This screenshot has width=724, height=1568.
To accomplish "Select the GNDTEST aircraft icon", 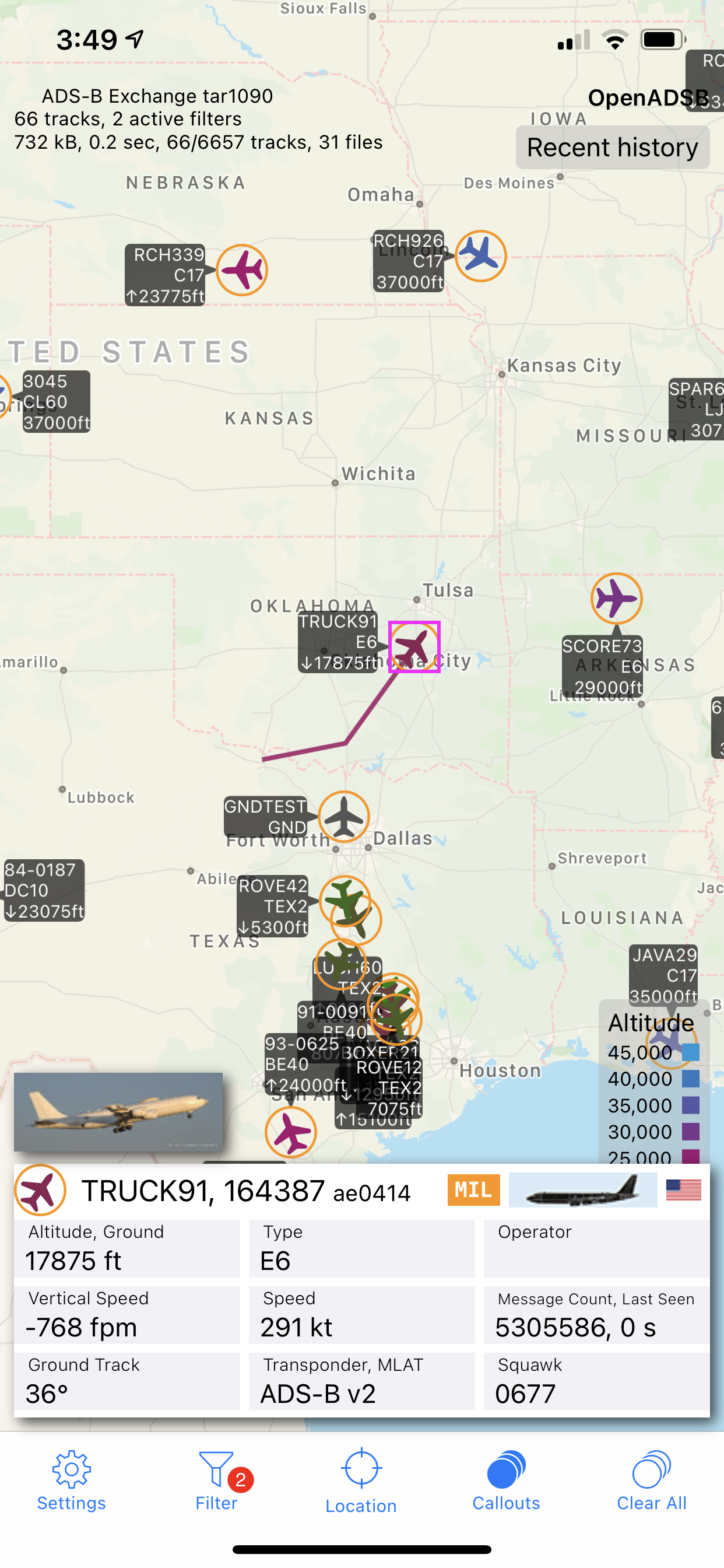I will pos(344,816).
